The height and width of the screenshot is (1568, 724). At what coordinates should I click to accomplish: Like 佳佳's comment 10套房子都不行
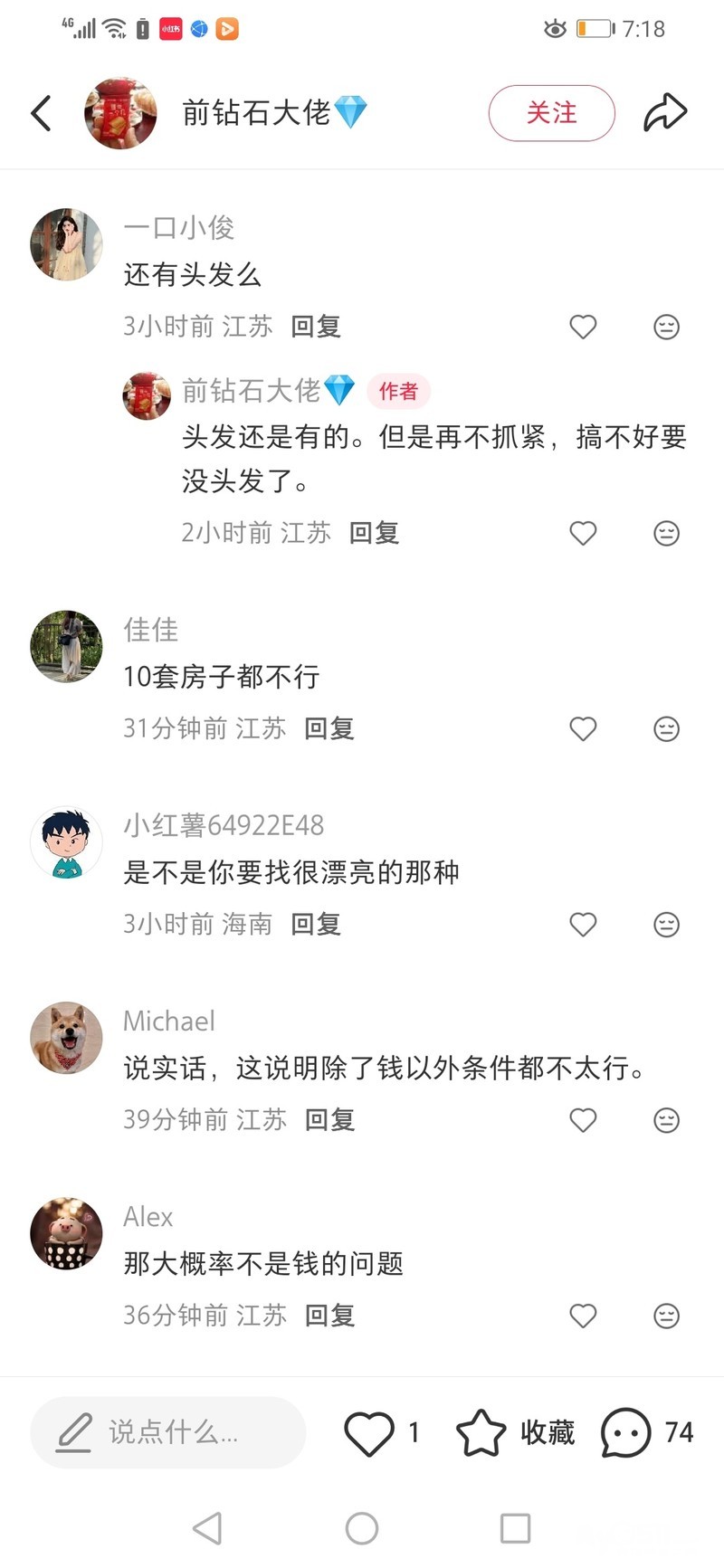click(x=583, y=728)
